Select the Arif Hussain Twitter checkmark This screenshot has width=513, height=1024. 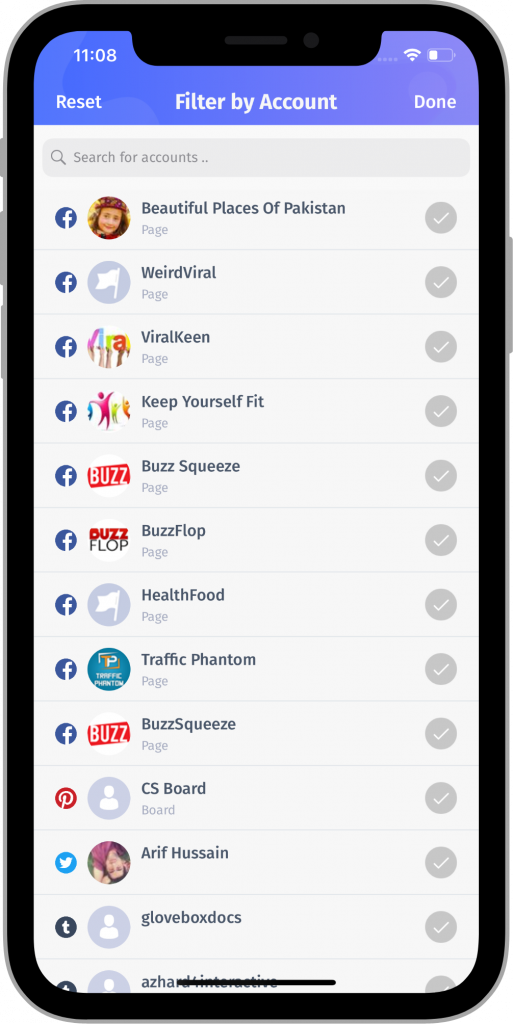click(x=441, y=863)
